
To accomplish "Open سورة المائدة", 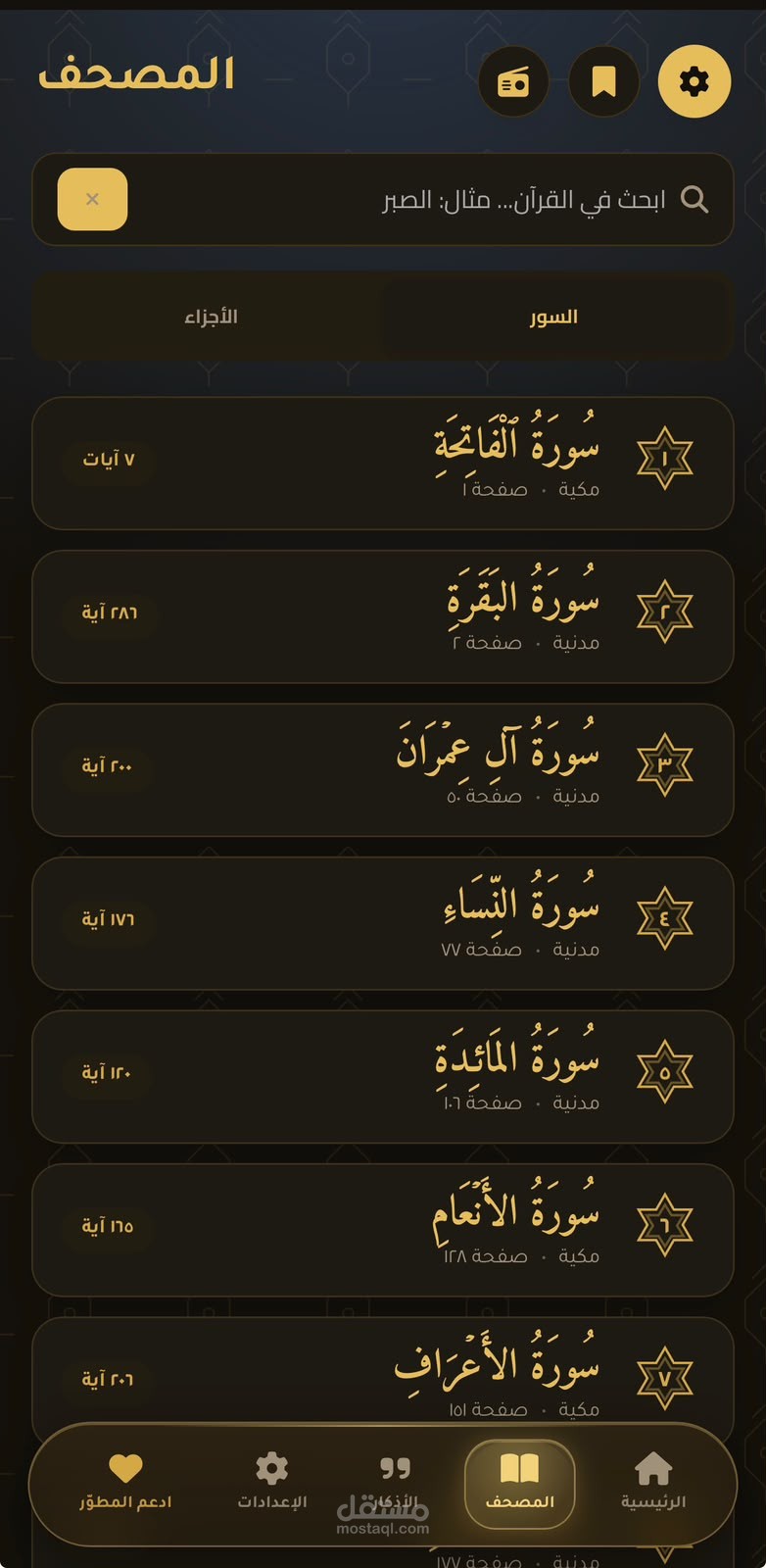I will (383, 1077).
